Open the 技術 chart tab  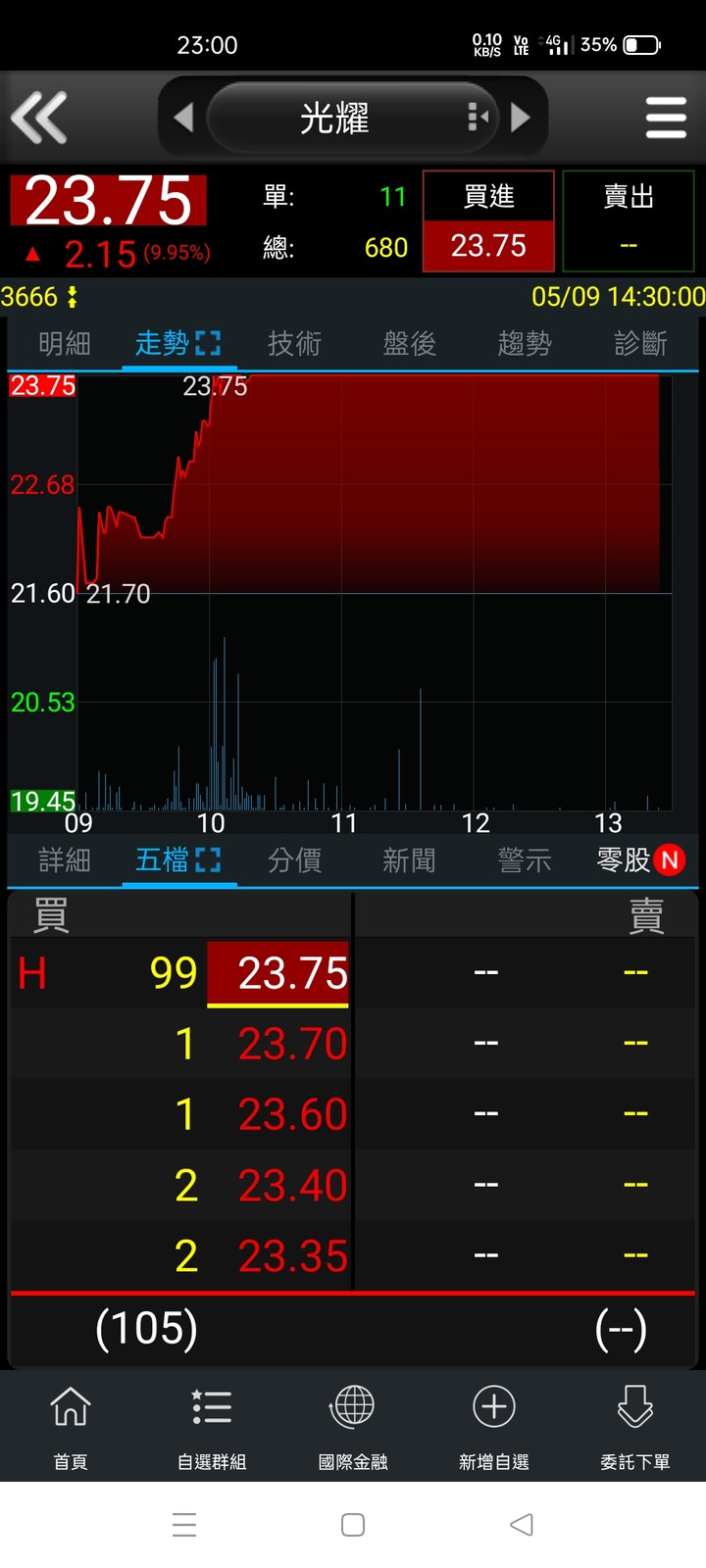pos(294,343)
